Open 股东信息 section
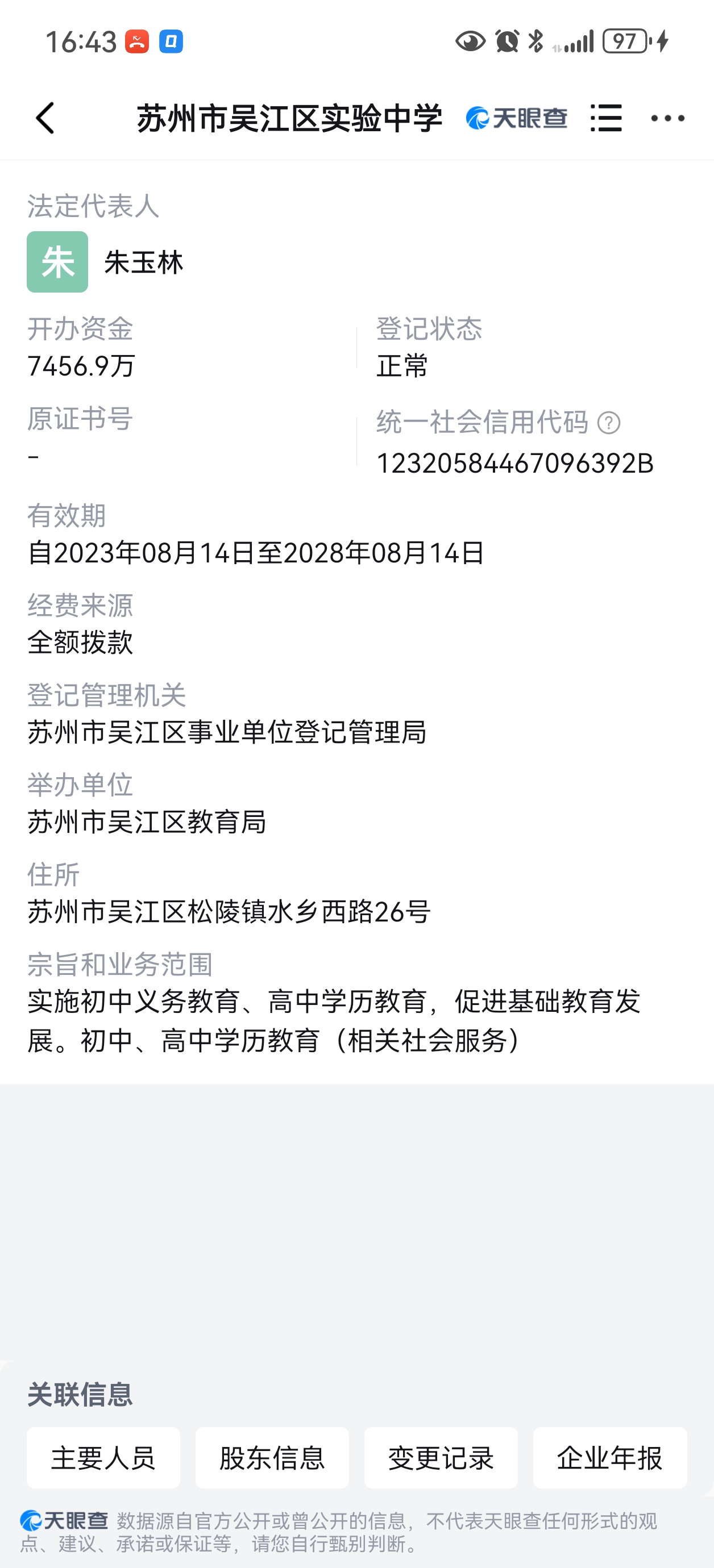The width and height of the screenshot is (714, 1568). [272, 1457]
